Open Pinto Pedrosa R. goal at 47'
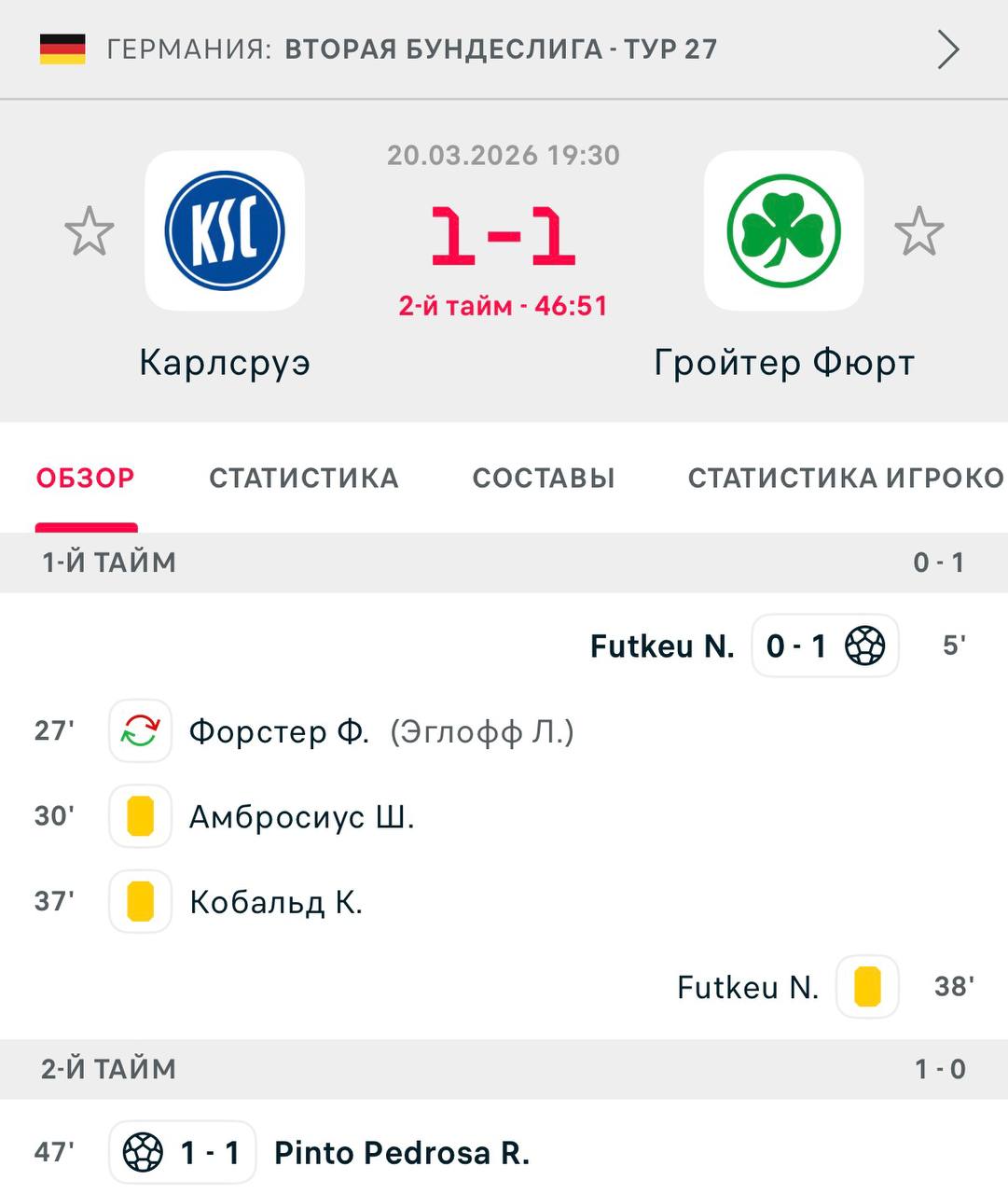 (401, 1153)
